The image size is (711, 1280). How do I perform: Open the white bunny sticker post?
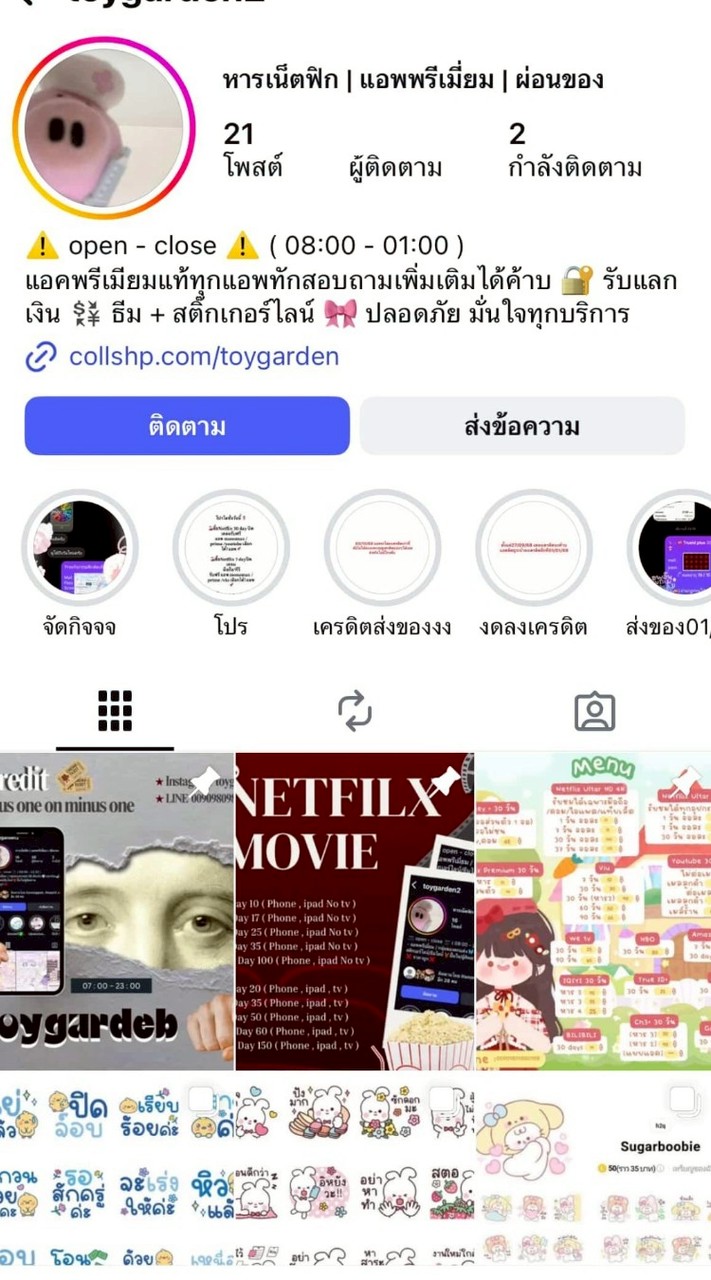coord(355,1170)
